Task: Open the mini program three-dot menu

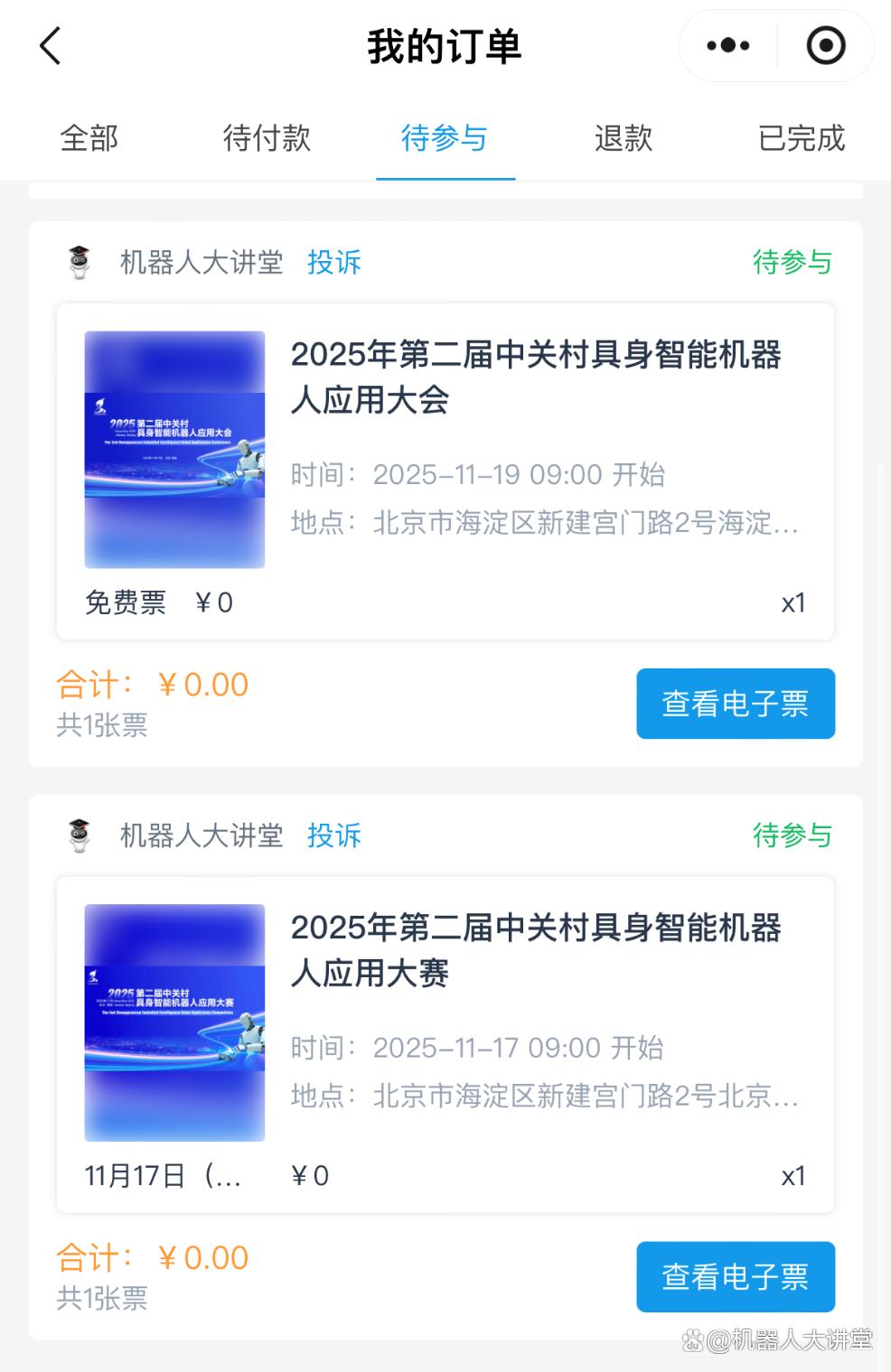Action: point(728,45)
